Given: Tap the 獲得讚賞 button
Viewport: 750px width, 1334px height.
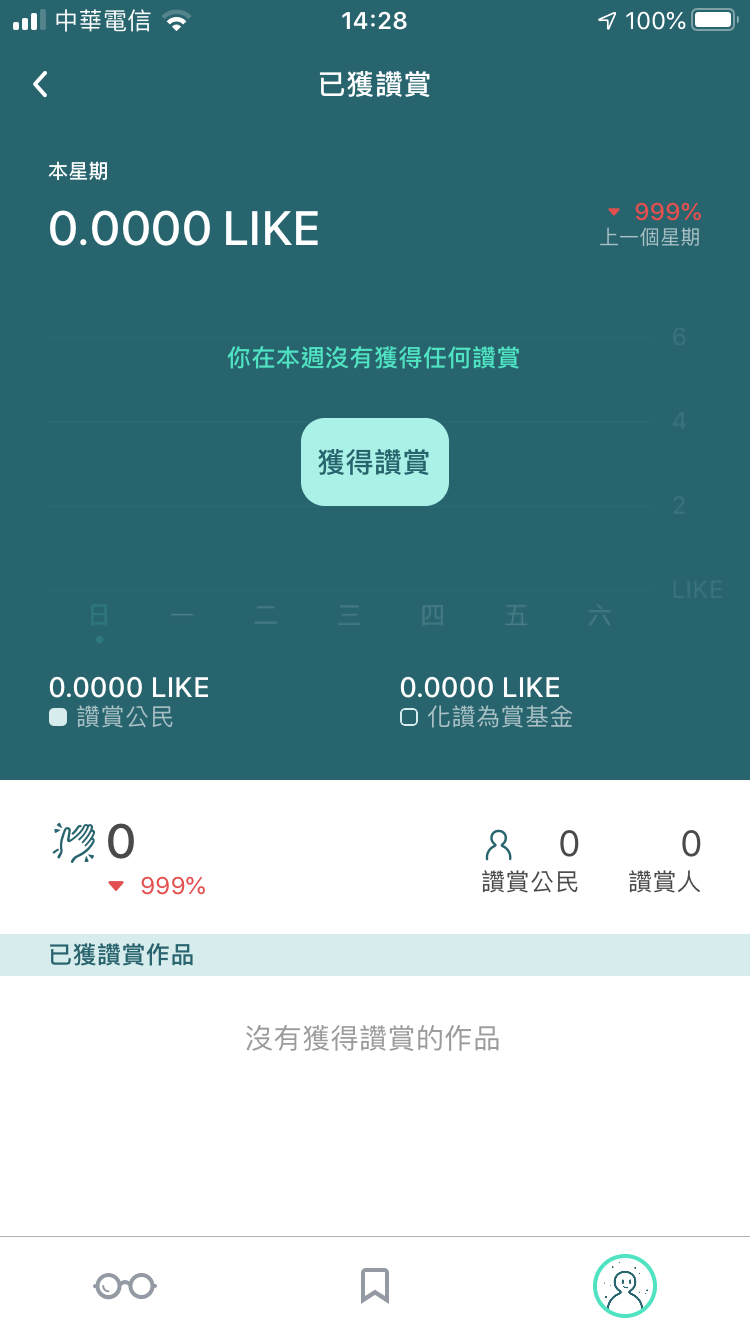Looking at the screenshot, I should (x=375, y=462).
